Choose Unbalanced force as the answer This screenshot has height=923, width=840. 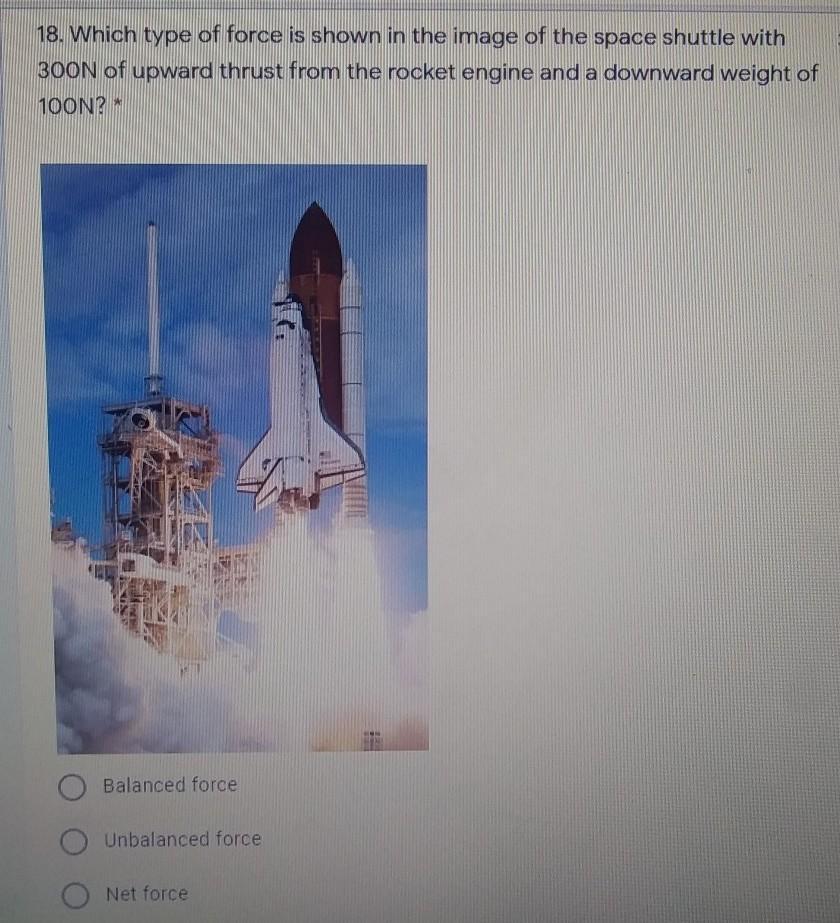coord(74,842)
